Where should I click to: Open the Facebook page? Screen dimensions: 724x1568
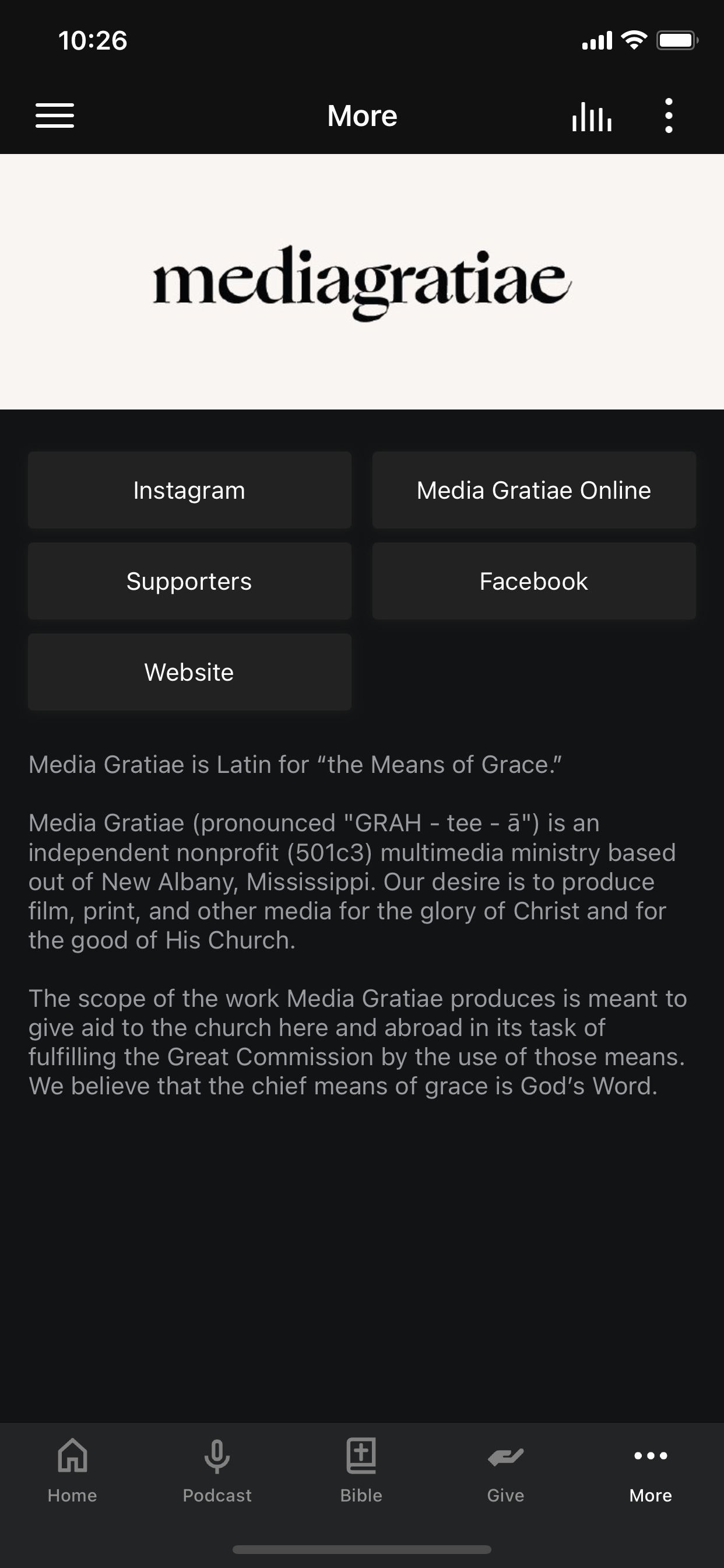[533, 582]
